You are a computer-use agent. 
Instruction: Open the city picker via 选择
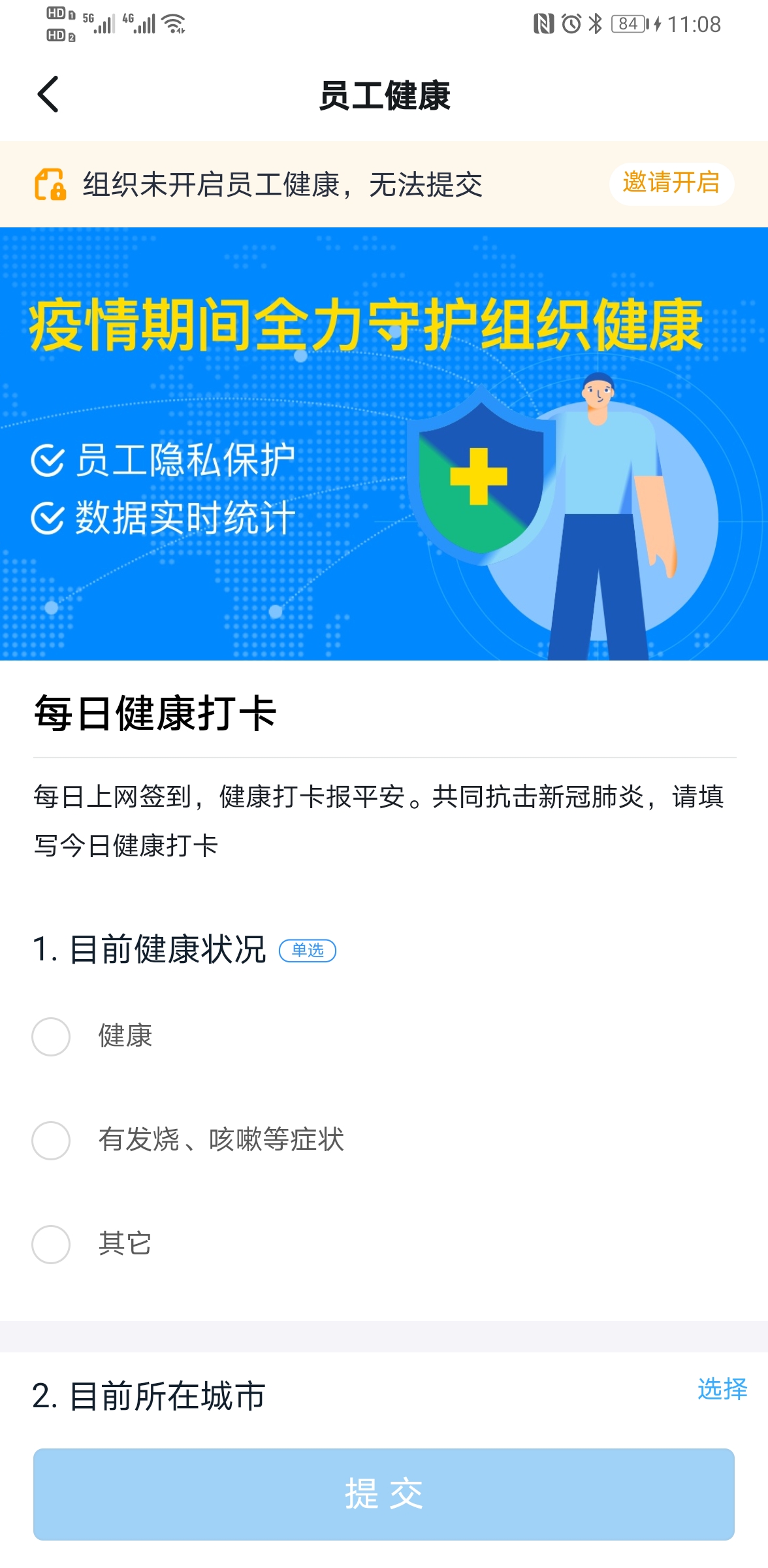tap(722, 1390)
